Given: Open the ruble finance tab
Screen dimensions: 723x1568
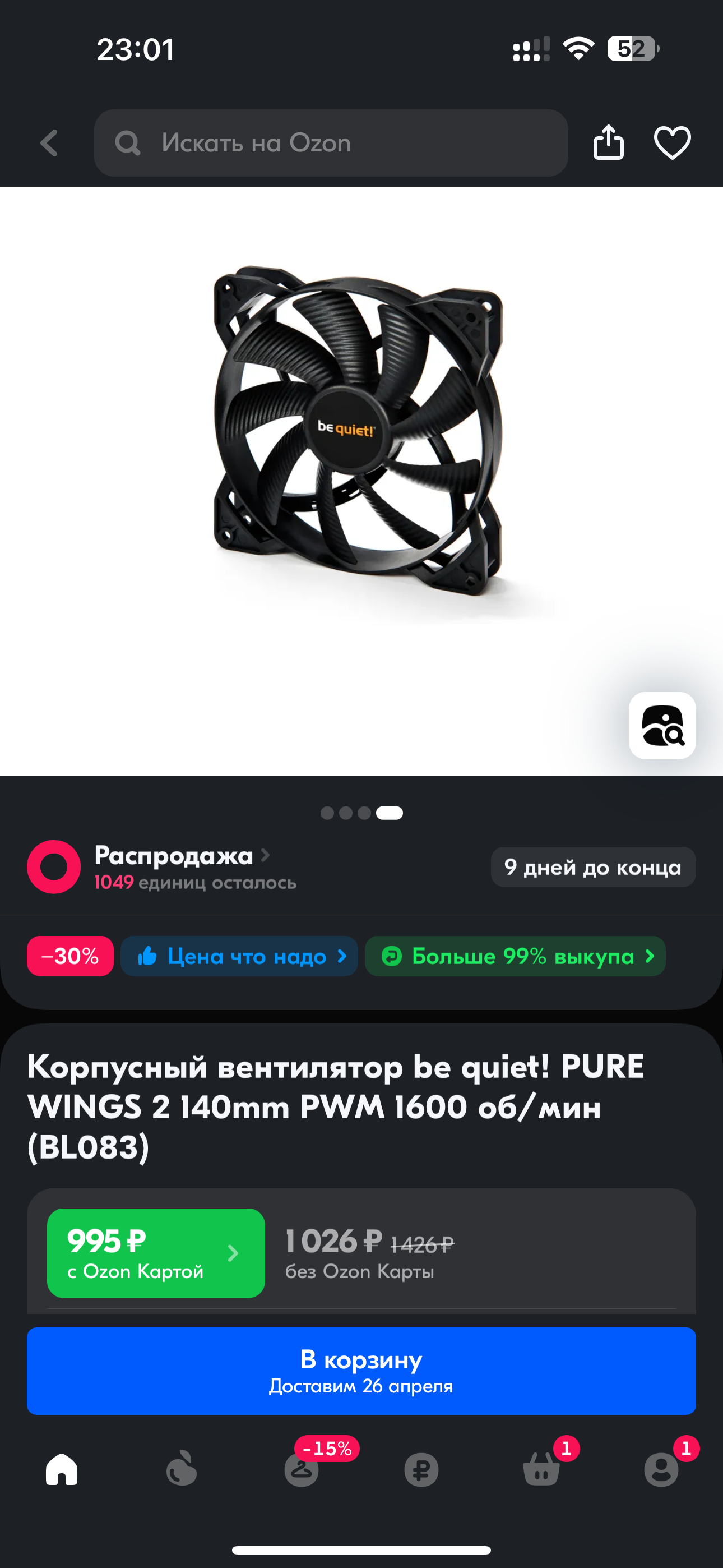Looking at the screenshot, I should 421,1469.
